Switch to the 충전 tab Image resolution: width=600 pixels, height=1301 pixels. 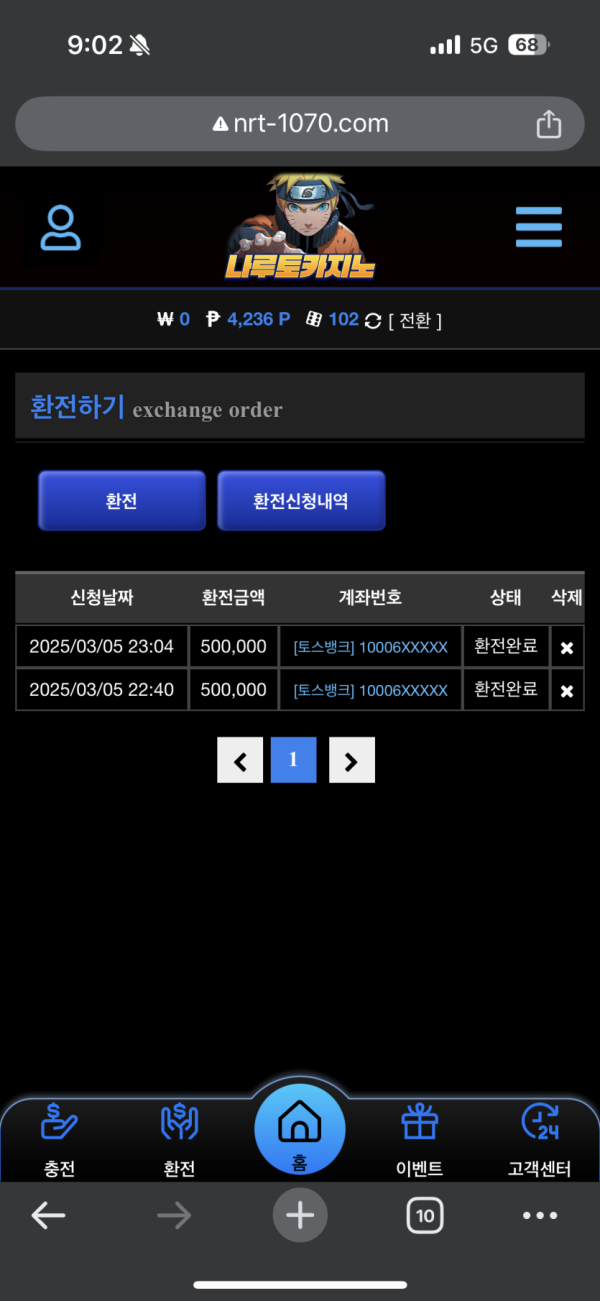pos(60,1138)
